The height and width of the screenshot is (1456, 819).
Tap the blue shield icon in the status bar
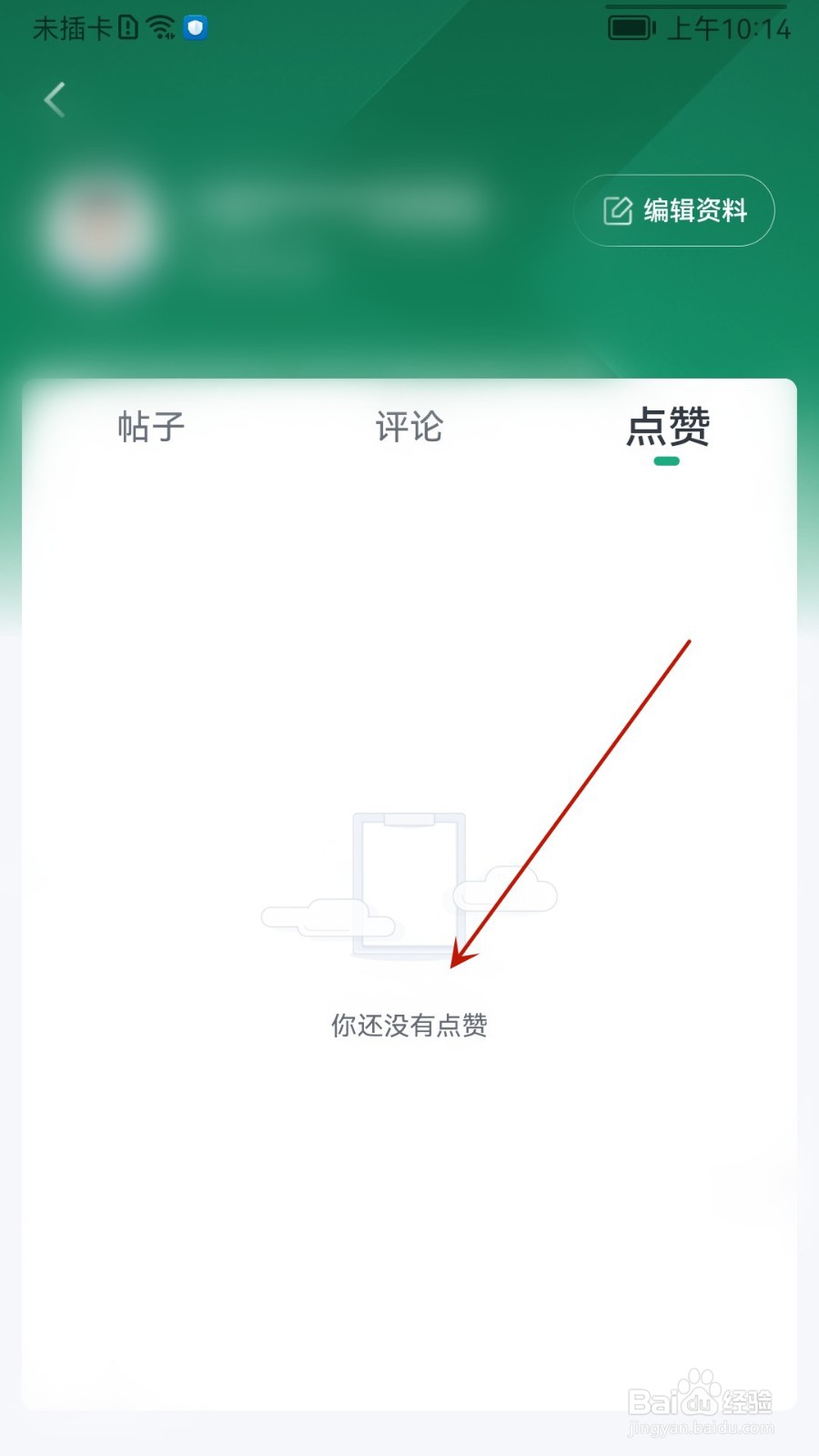[194, 30]
